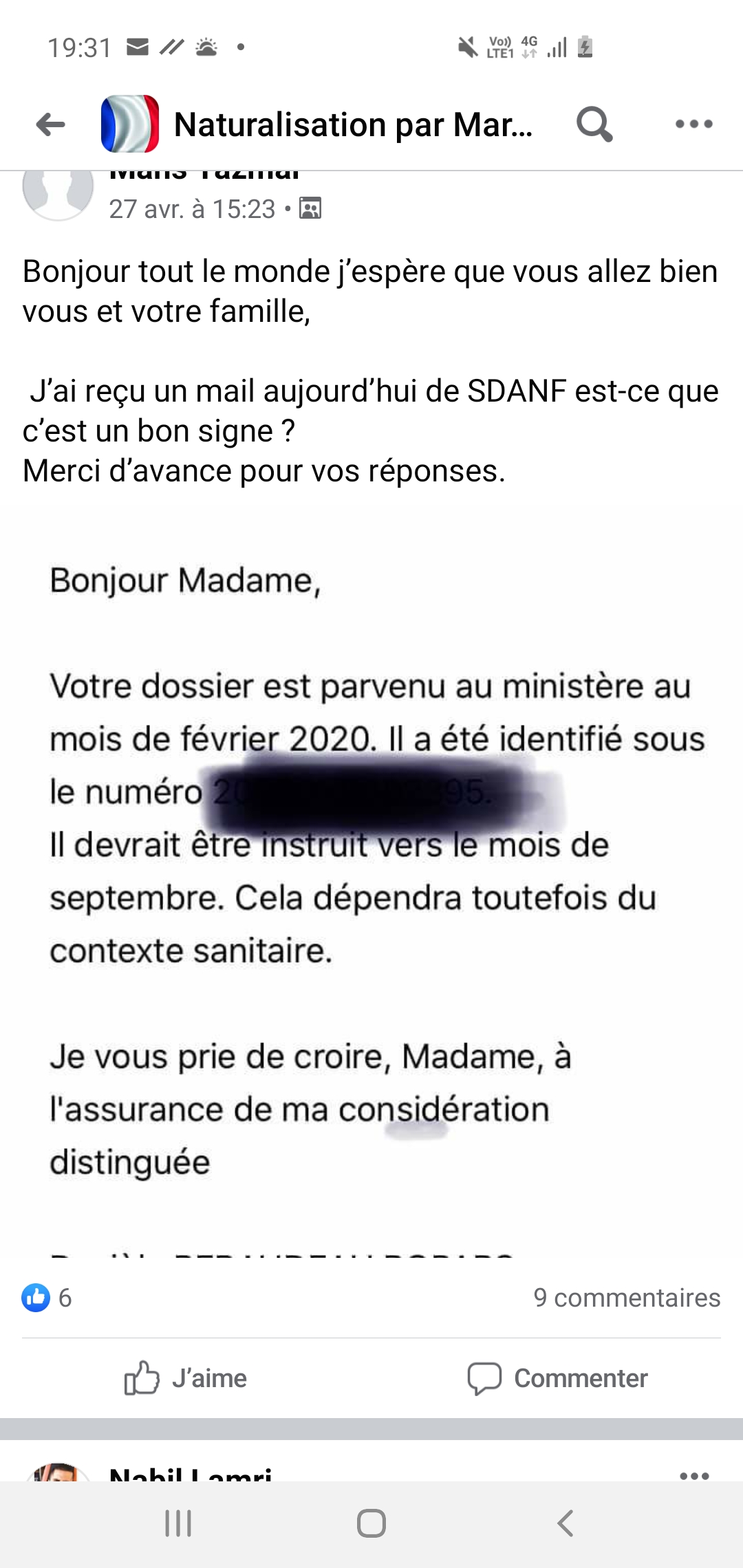This screenshot has height=1568, width=743.
Task: Search within the Naturalisation group
Action: click(594, 124)
